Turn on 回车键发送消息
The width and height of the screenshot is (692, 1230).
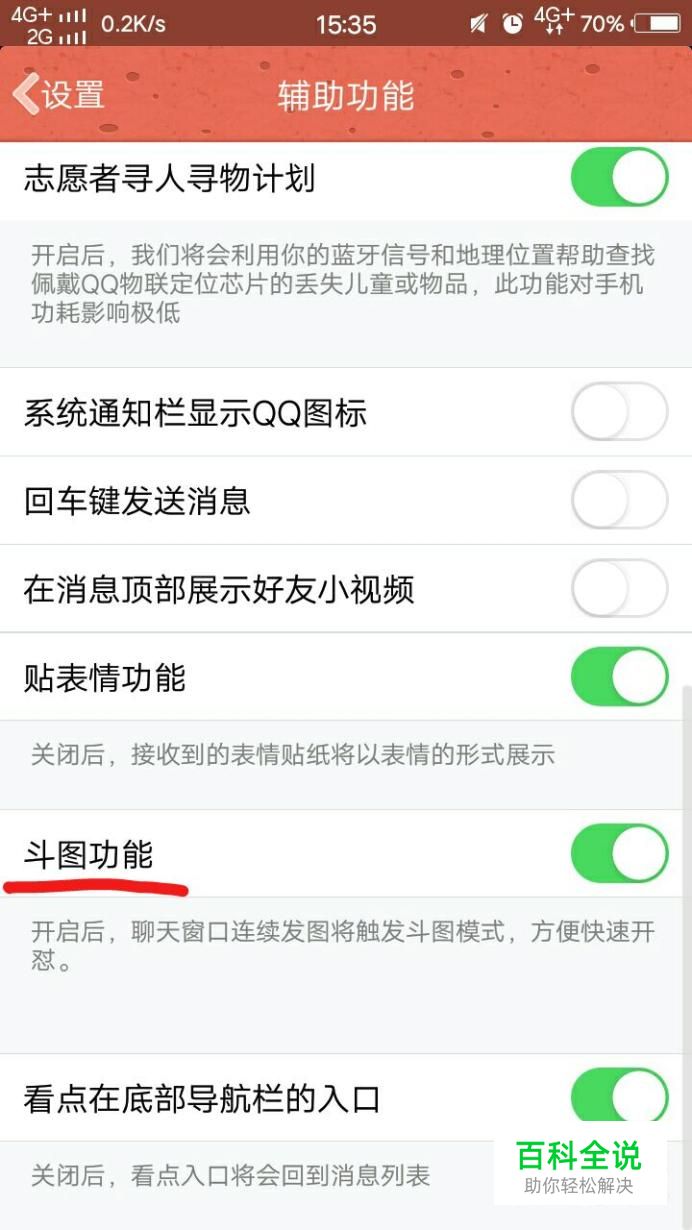(619, 500)
